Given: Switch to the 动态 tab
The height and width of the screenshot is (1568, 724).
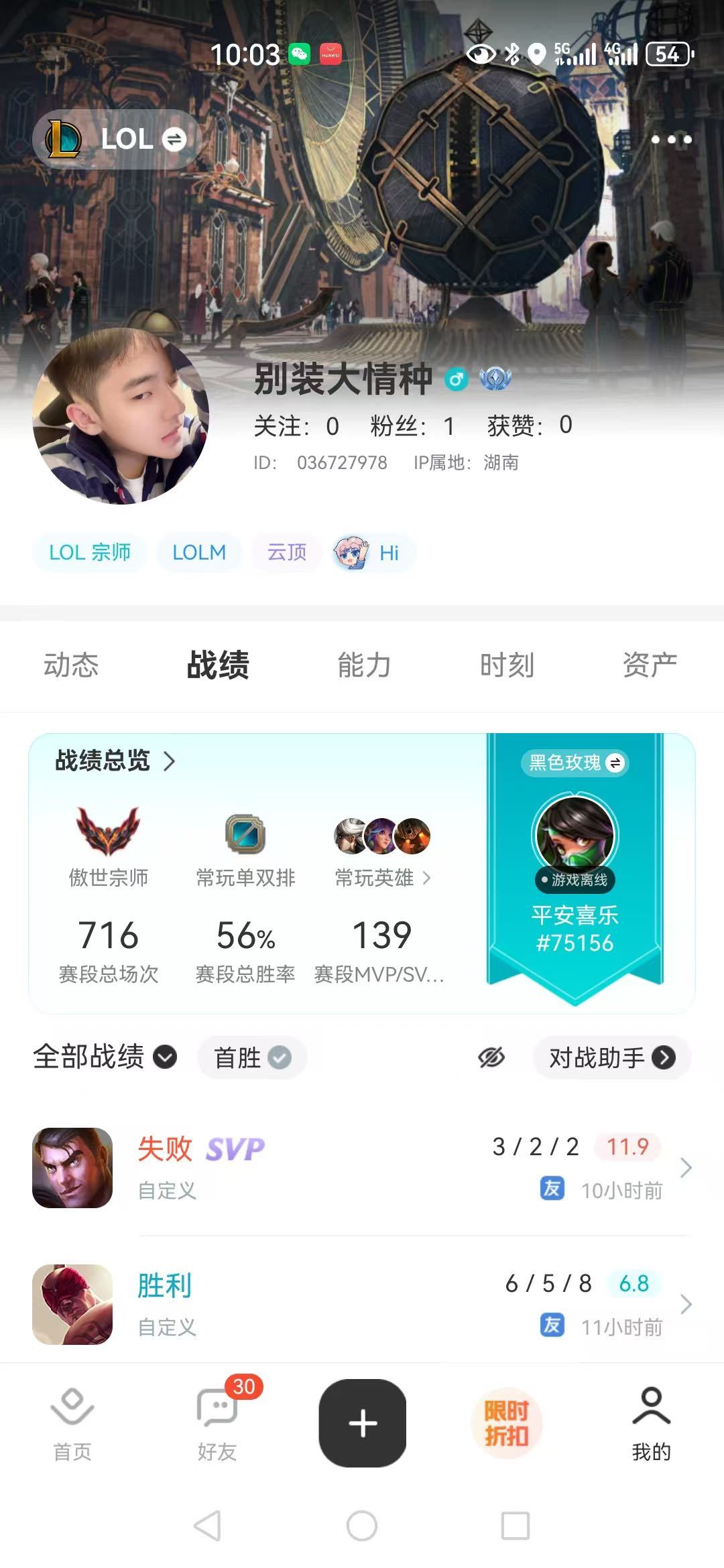Looking at the screenshot, I should tap(71, 665).
